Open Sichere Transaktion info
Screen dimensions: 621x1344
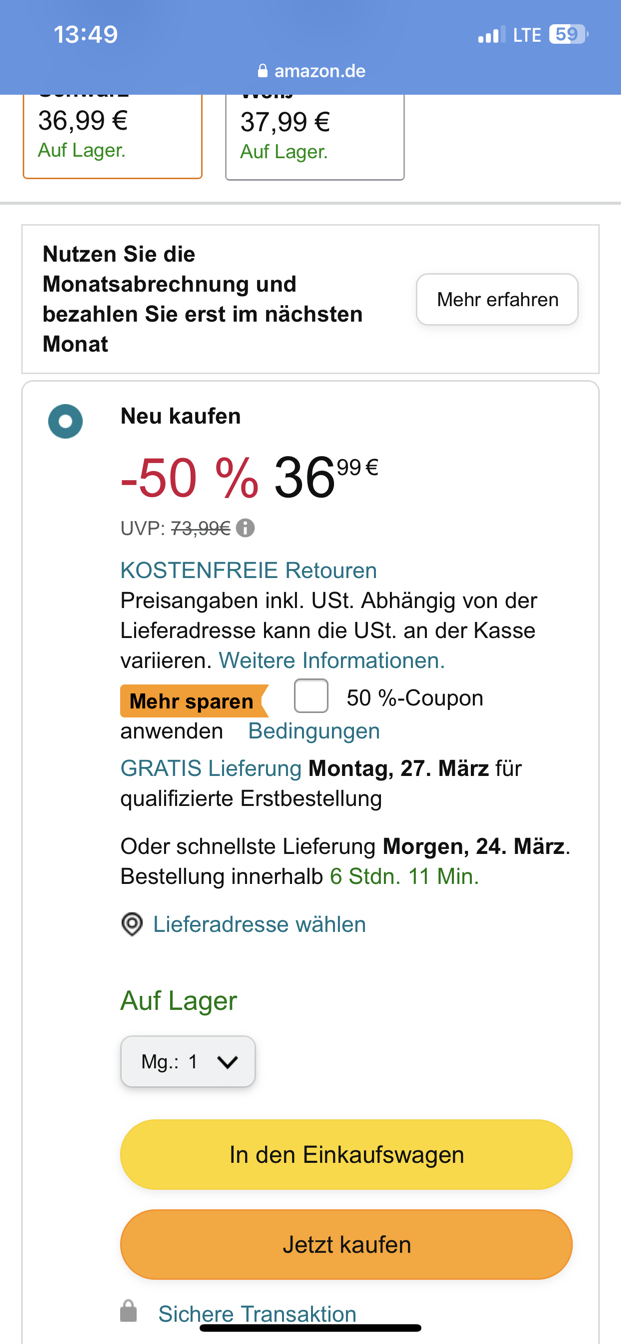click(x=257, y=1313)
